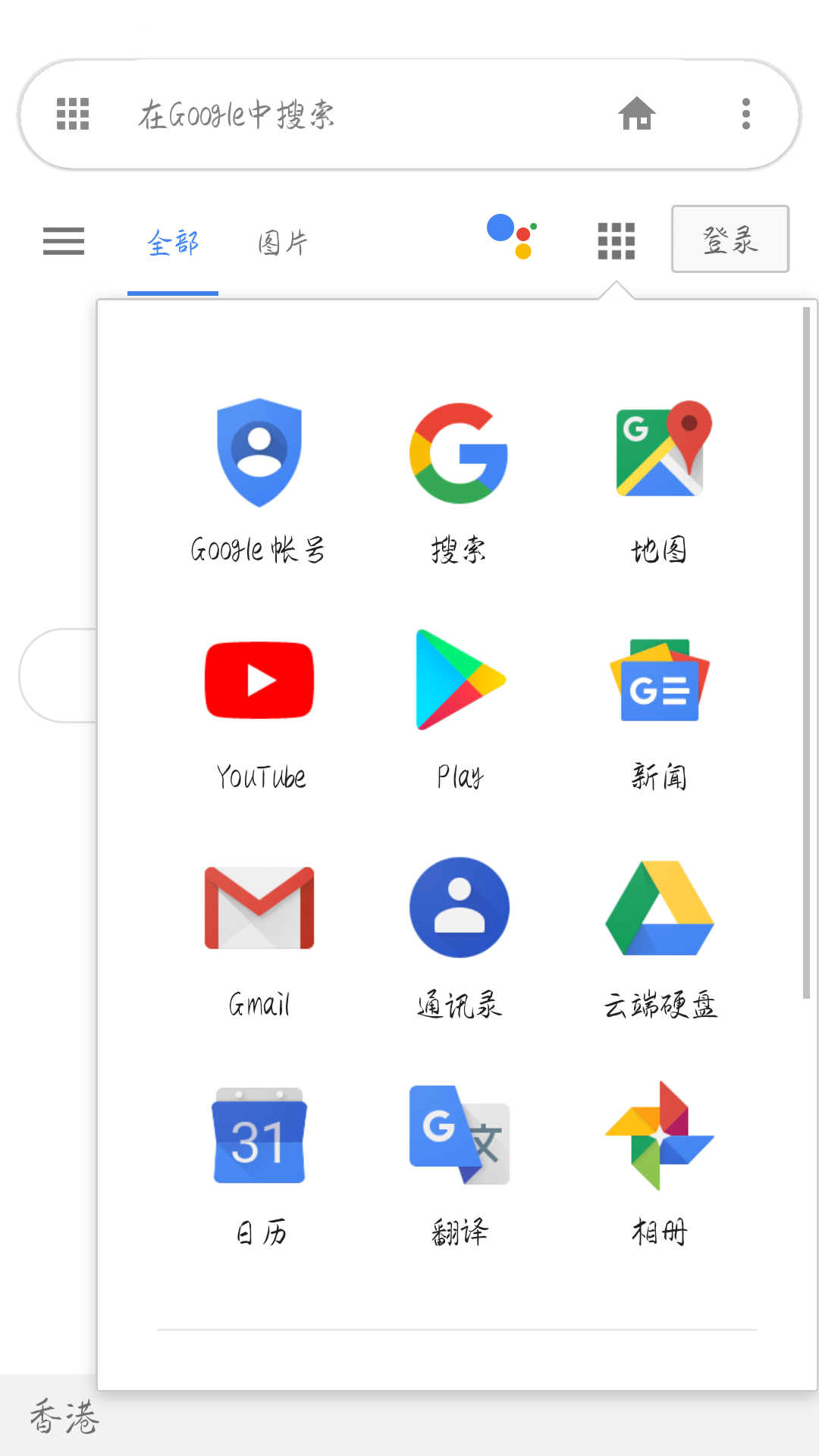The width and height of the screenshot is (819, 1456).
Task: Open 新闻 Google News app
Action: [x=660, y=709]
